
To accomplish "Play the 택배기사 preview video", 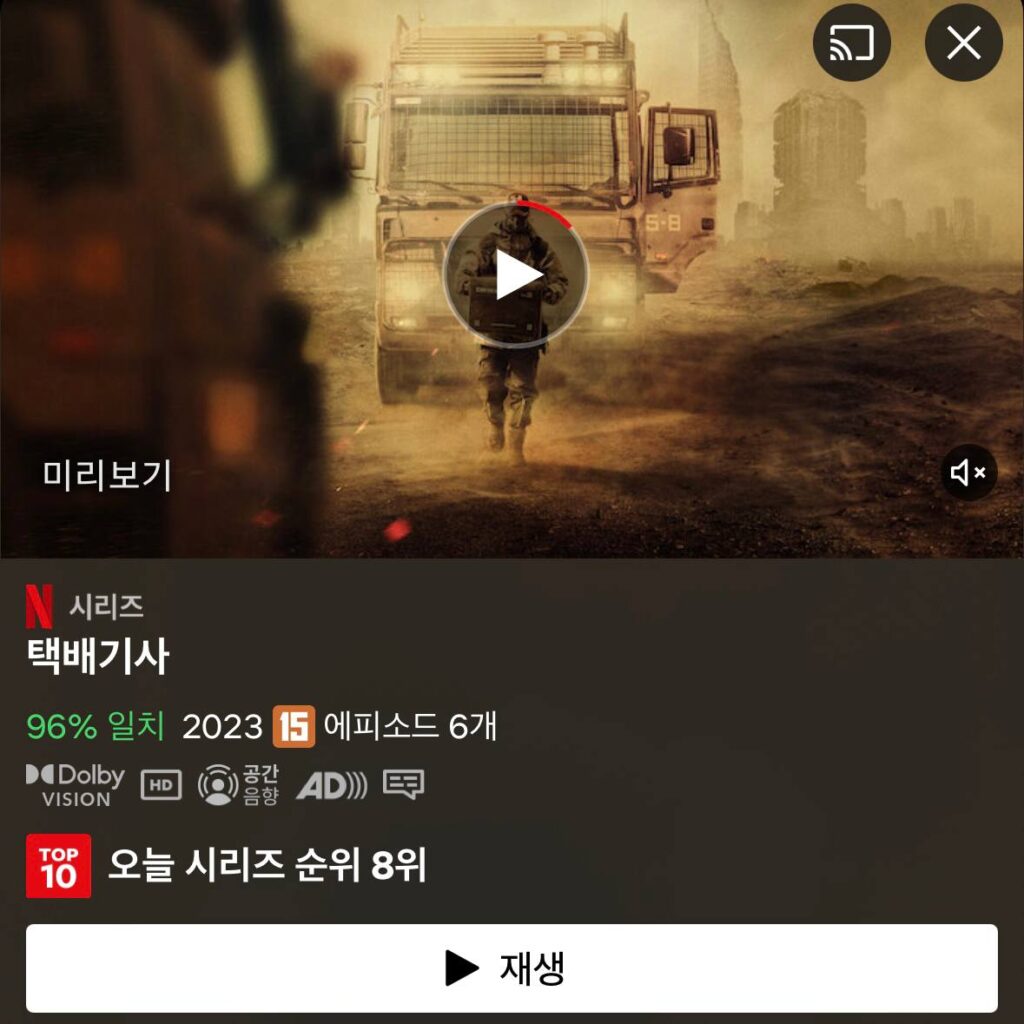I will click(515, 275).
